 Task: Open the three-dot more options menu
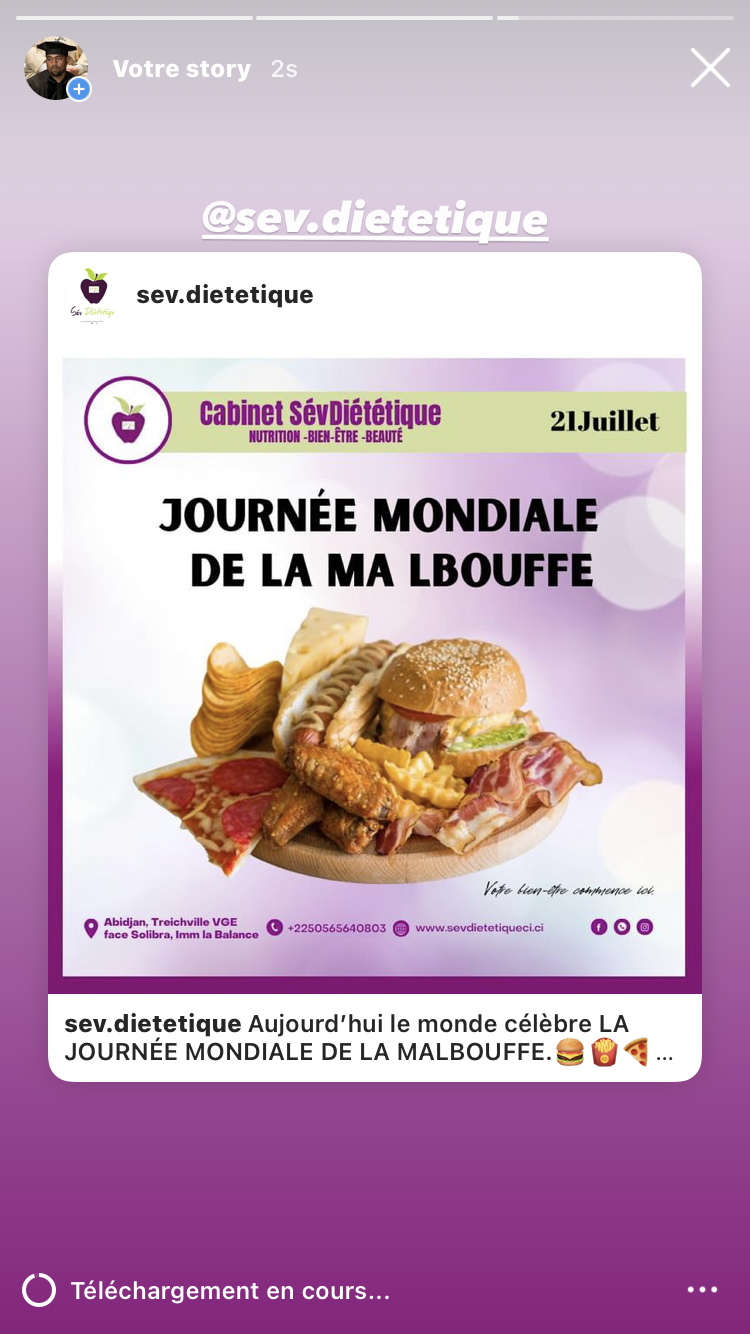point(702,1290)
